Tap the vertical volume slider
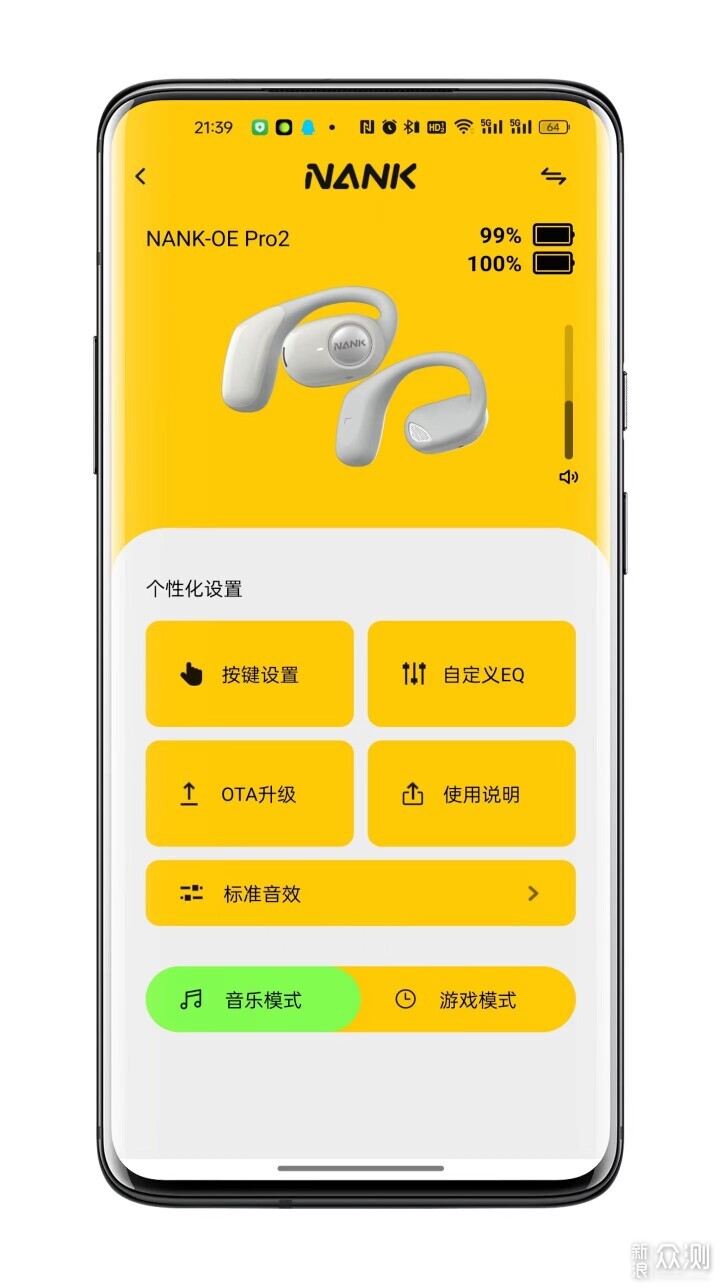This screenshot has width=720, height=1288. (569, 391)
